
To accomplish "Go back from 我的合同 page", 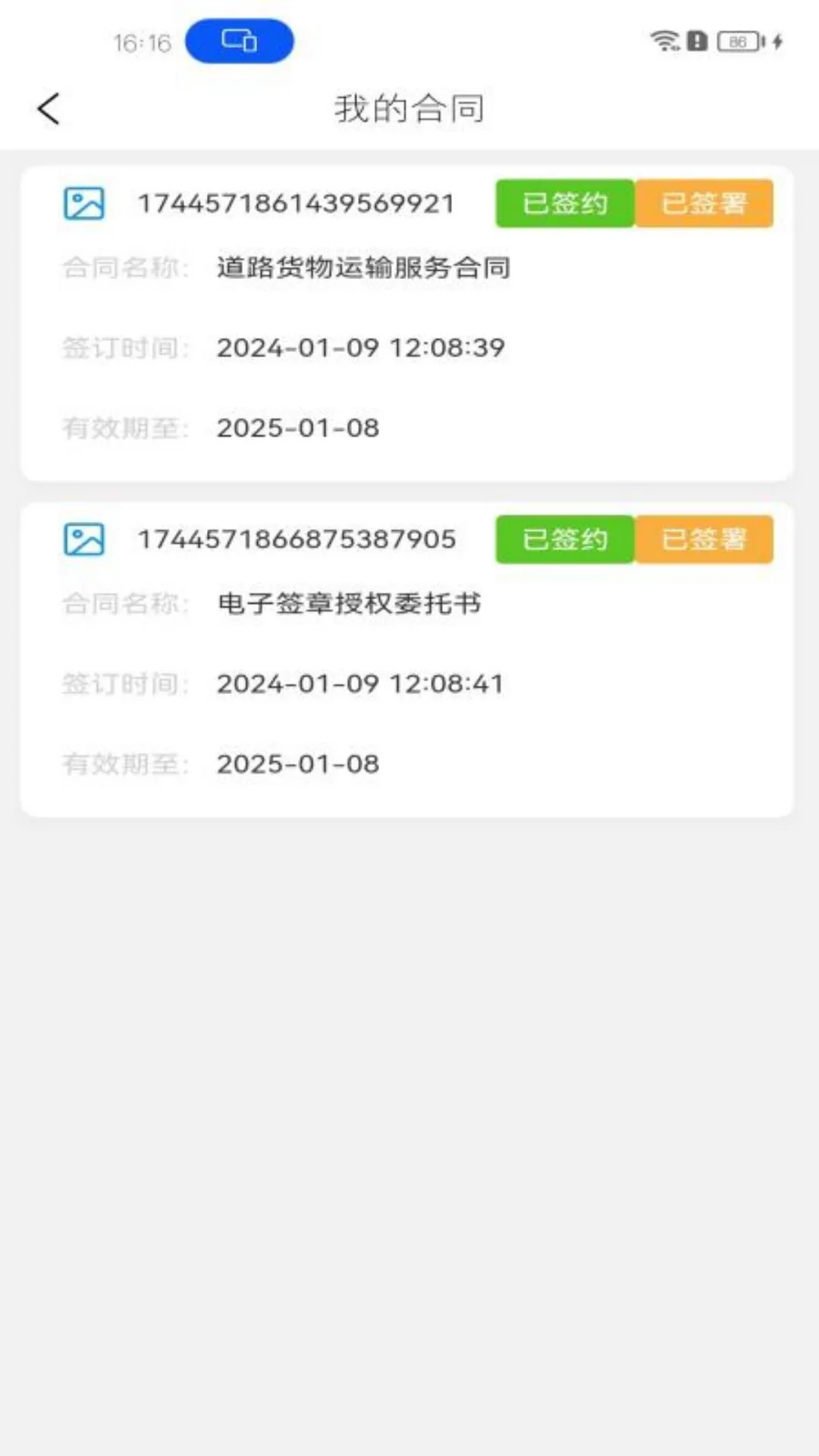I will tap(49, 108).
